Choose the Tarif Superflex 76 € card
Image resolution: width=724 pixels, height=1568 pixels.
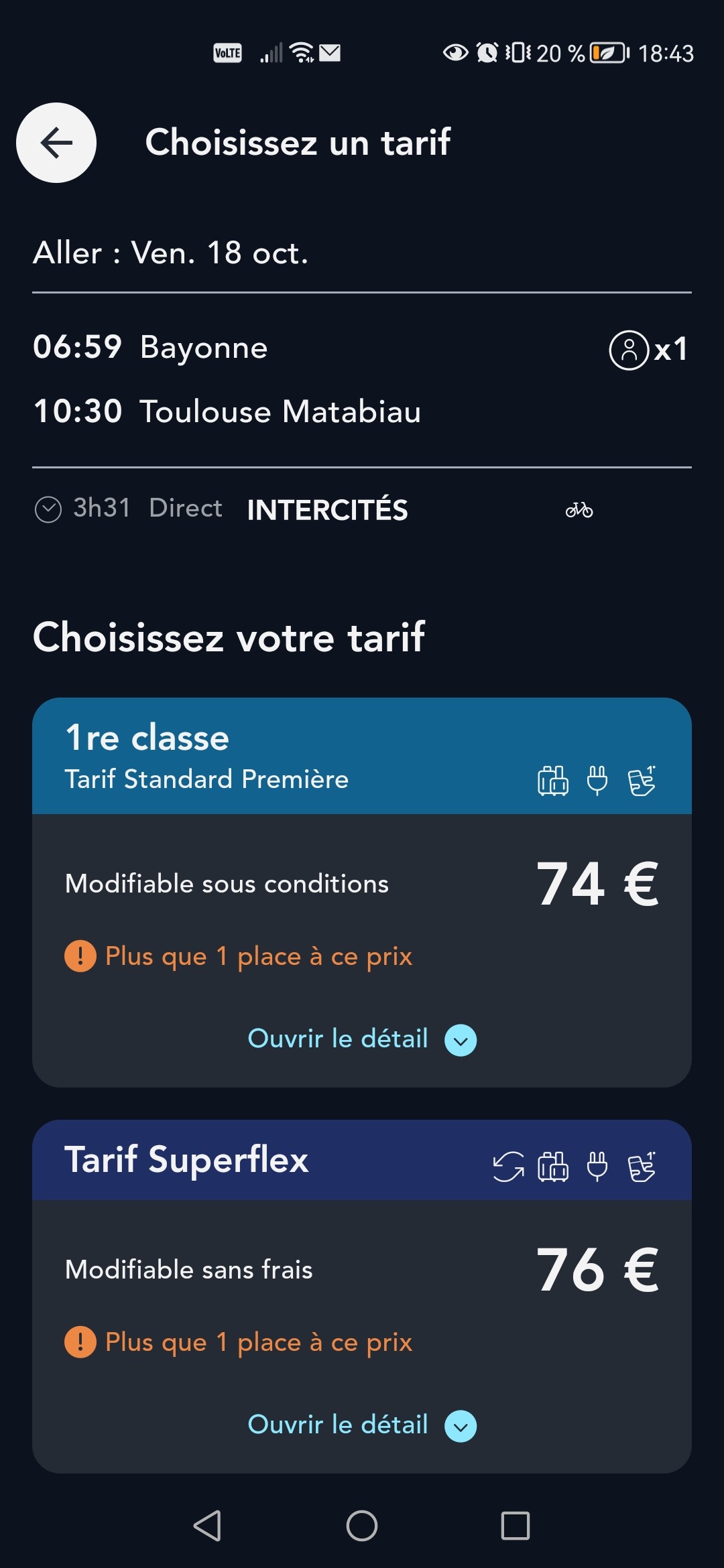pyautogui.click(x=362, y=1296)
